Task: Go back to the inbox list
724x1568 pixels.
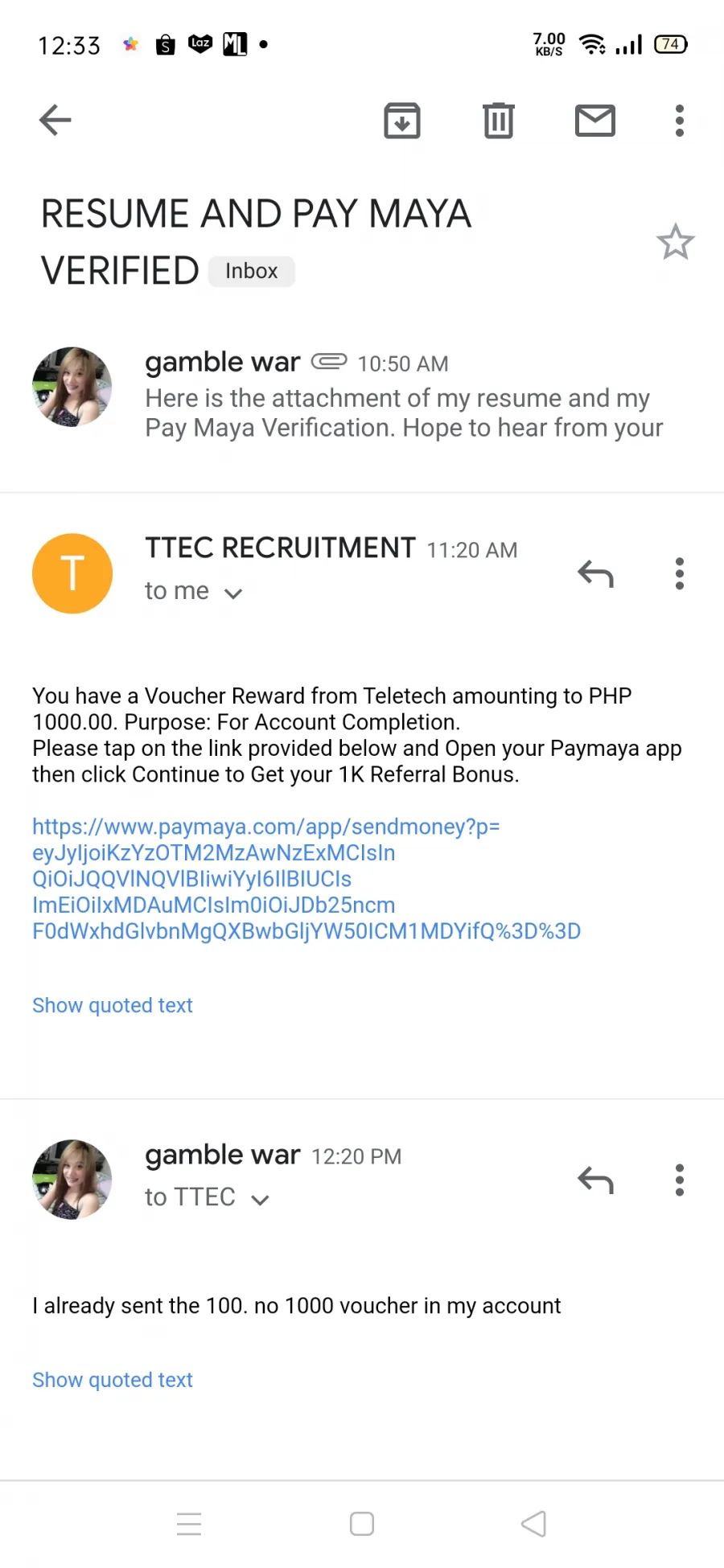Action: (x=56, y=121)
